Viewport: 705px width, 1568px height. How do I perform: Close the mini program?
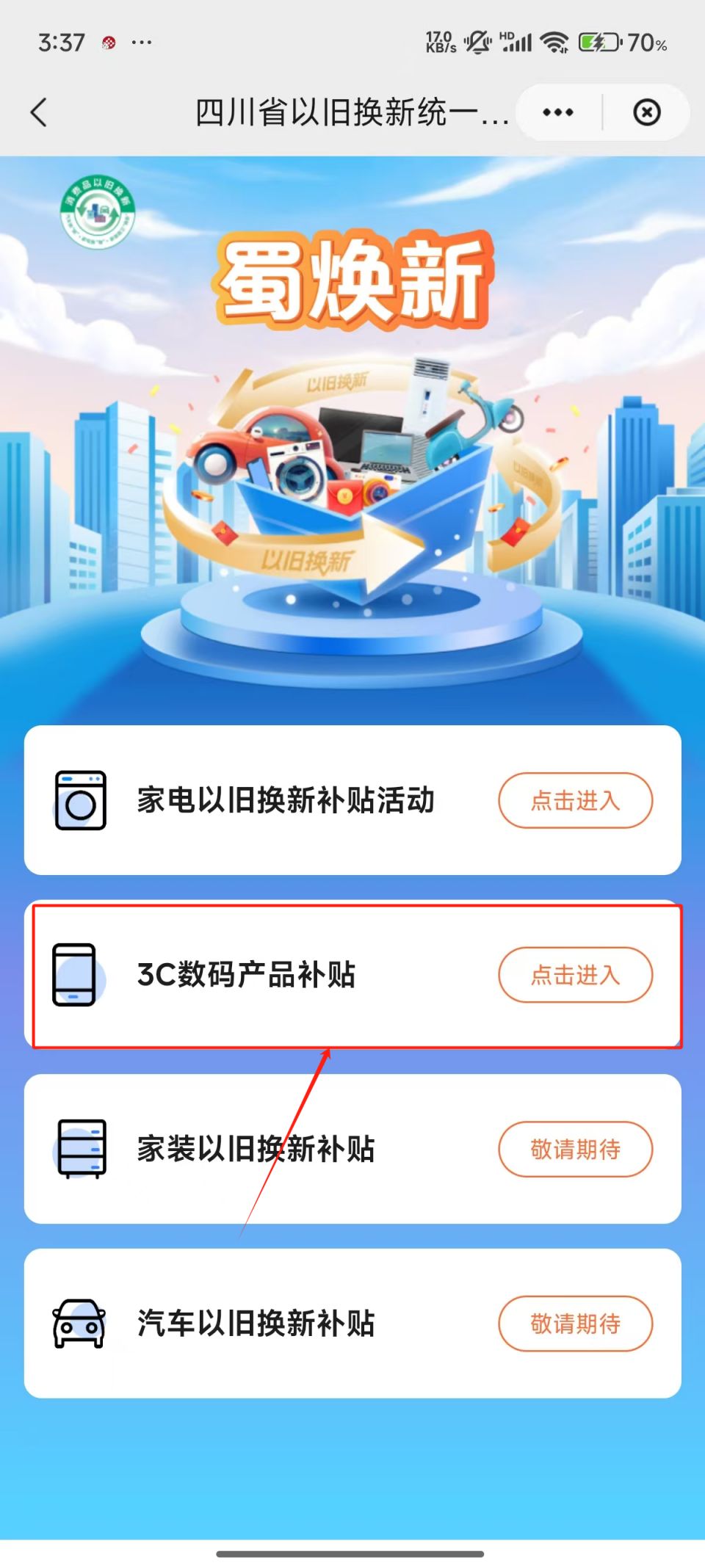[x=646, y=112]
